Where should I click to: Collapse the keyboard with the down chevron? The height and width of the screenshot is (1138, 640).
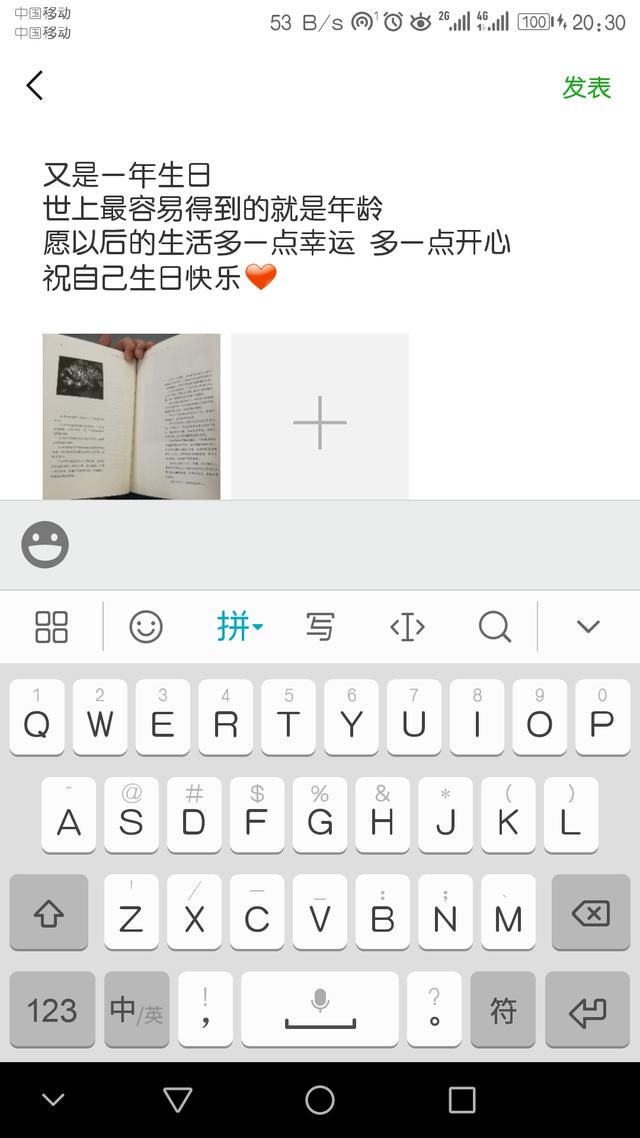coord(588,627)
